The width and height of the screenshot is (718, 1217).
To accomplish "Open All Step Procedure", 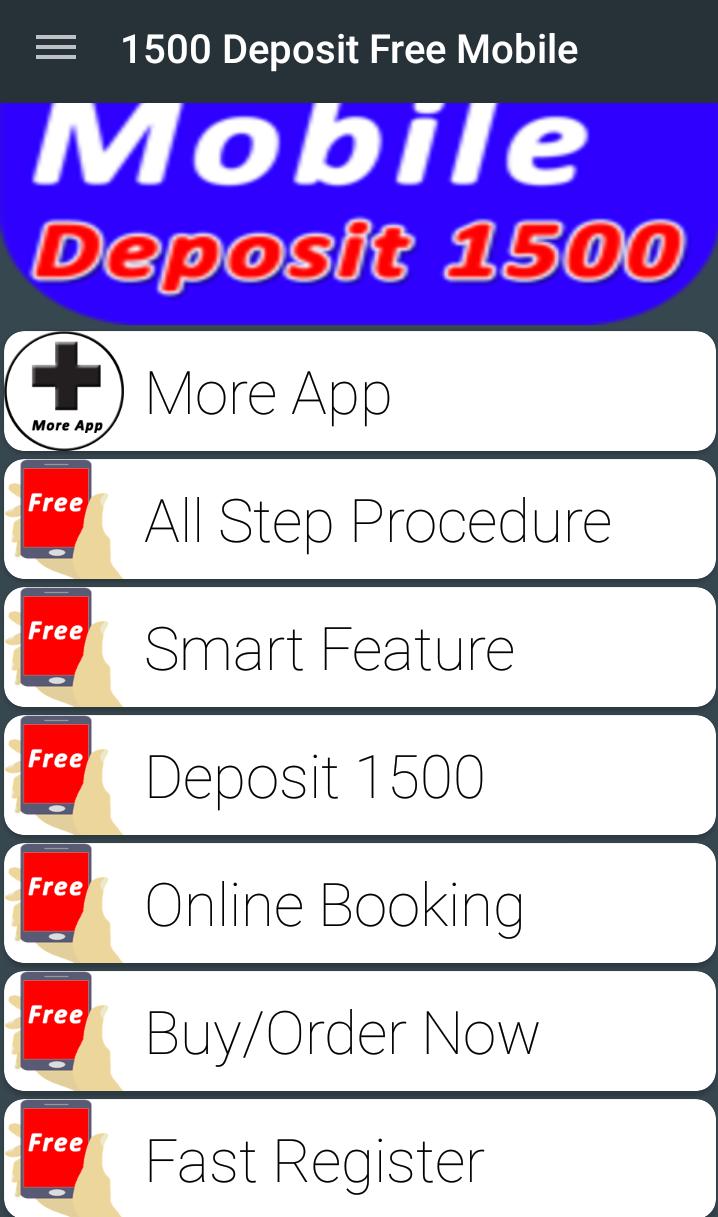I will pyautogui.click(x=360, y=520).
